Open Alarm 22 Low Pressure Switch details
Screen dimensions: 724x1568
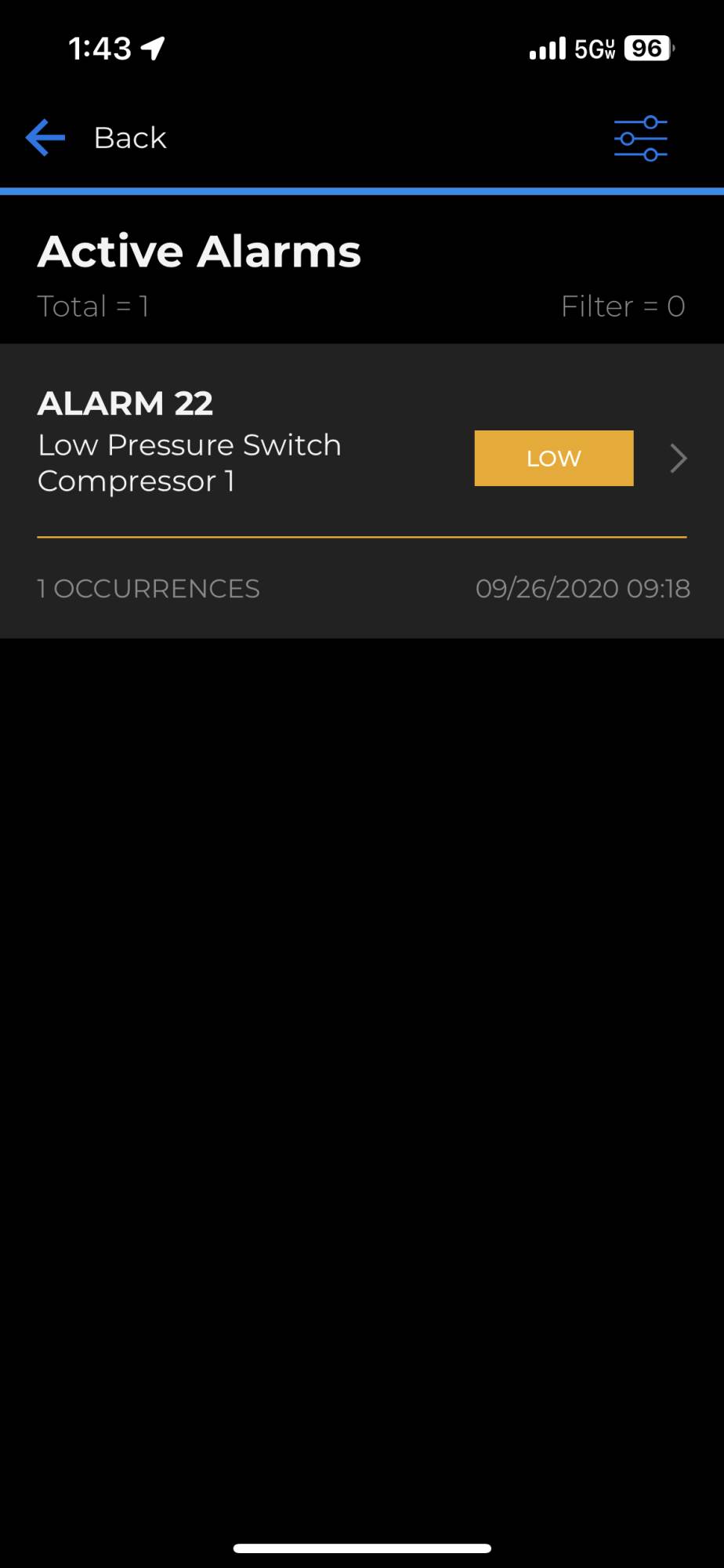[x=677, y=459]
